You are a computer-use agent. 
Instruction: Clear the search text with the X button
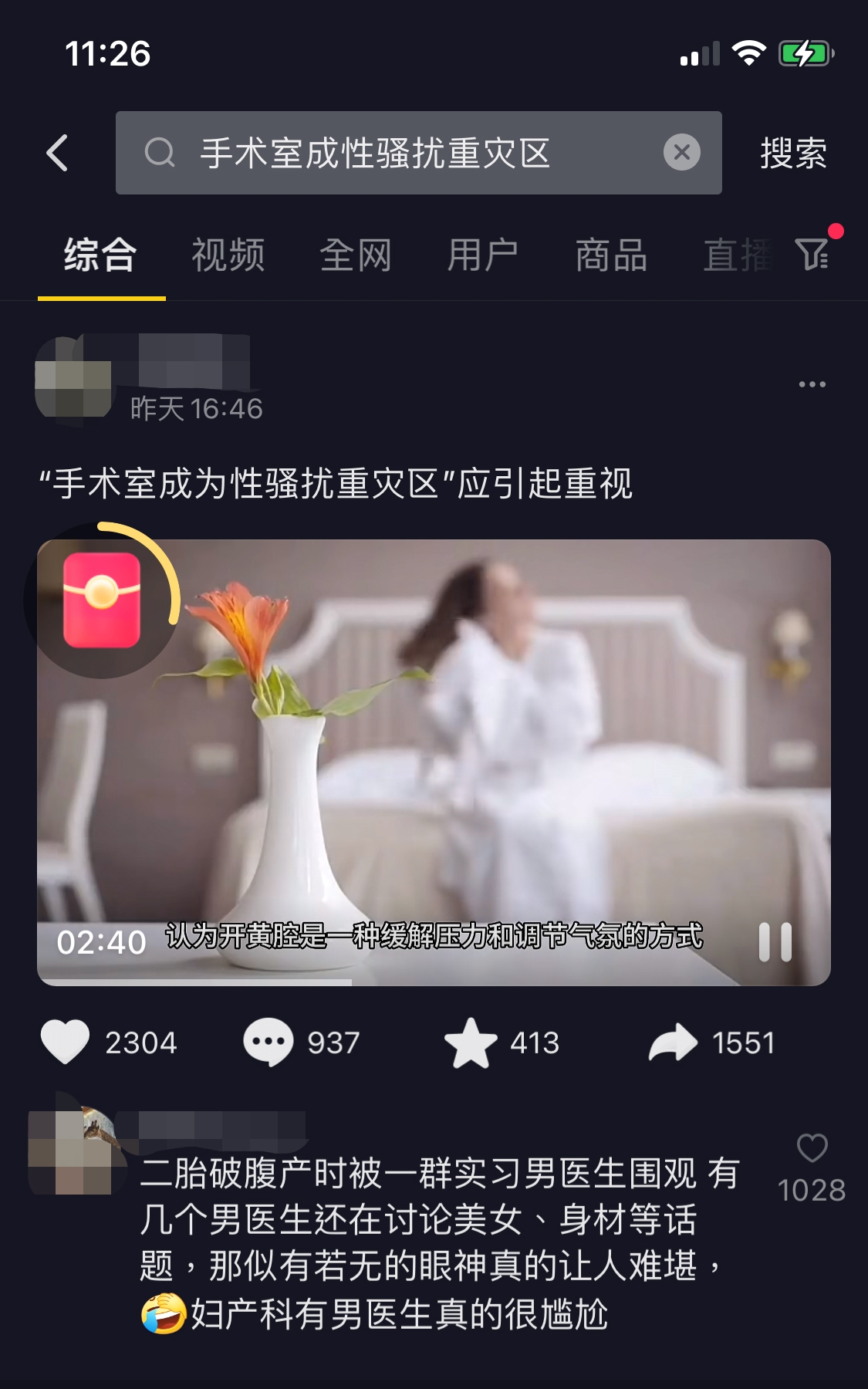[x=681, y=153]
